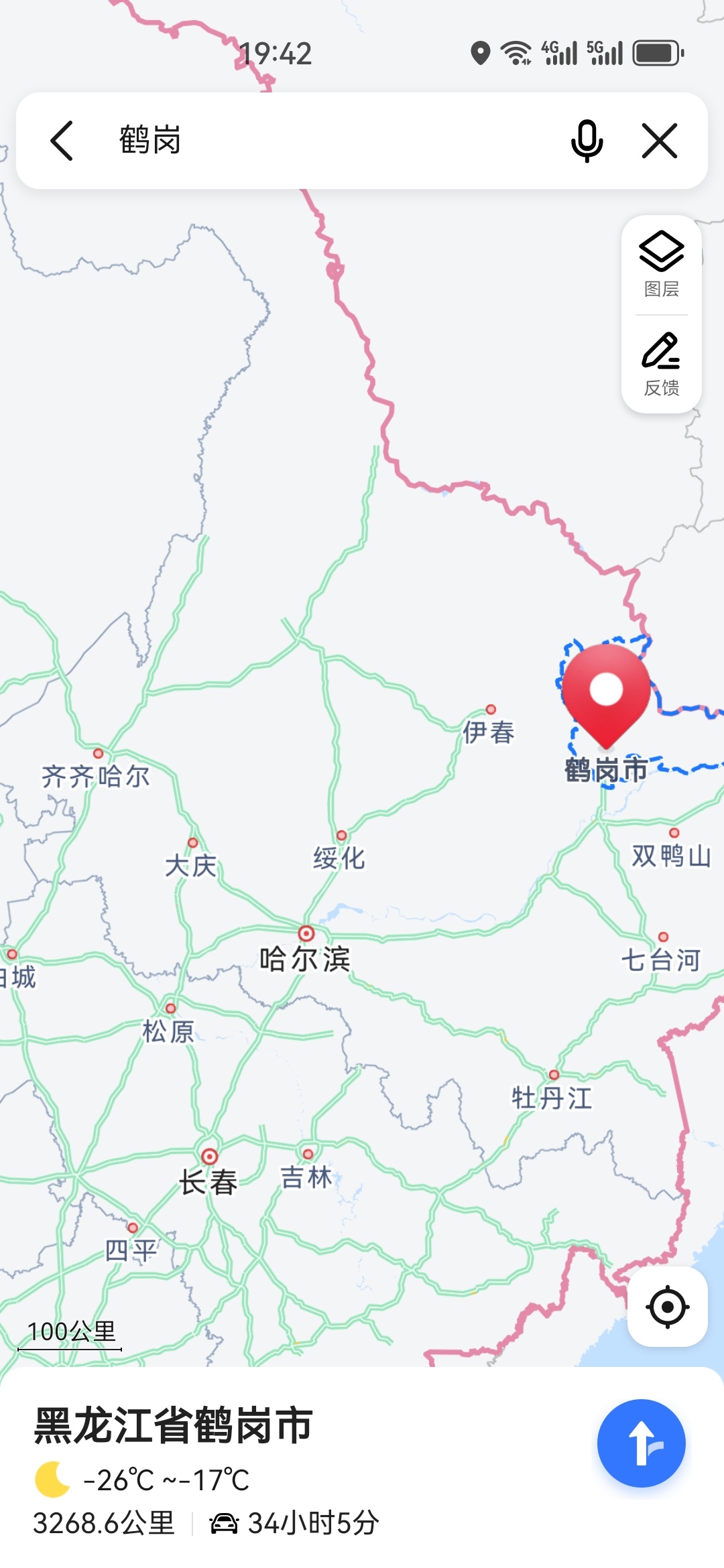Start voice search with the microphone
The height and width of the screenshot is (1568, 724).
(587, 141)
